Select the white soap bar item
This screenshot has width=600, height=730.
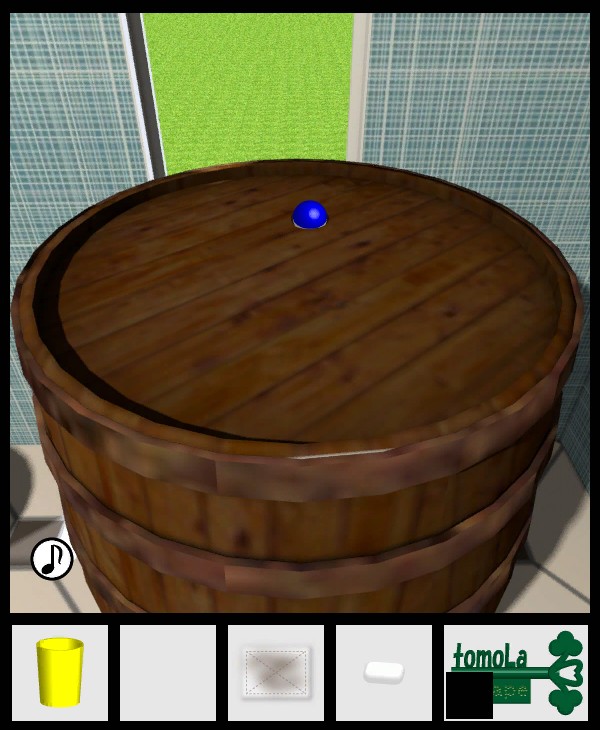pyautogui.click(x=384, y=673)
